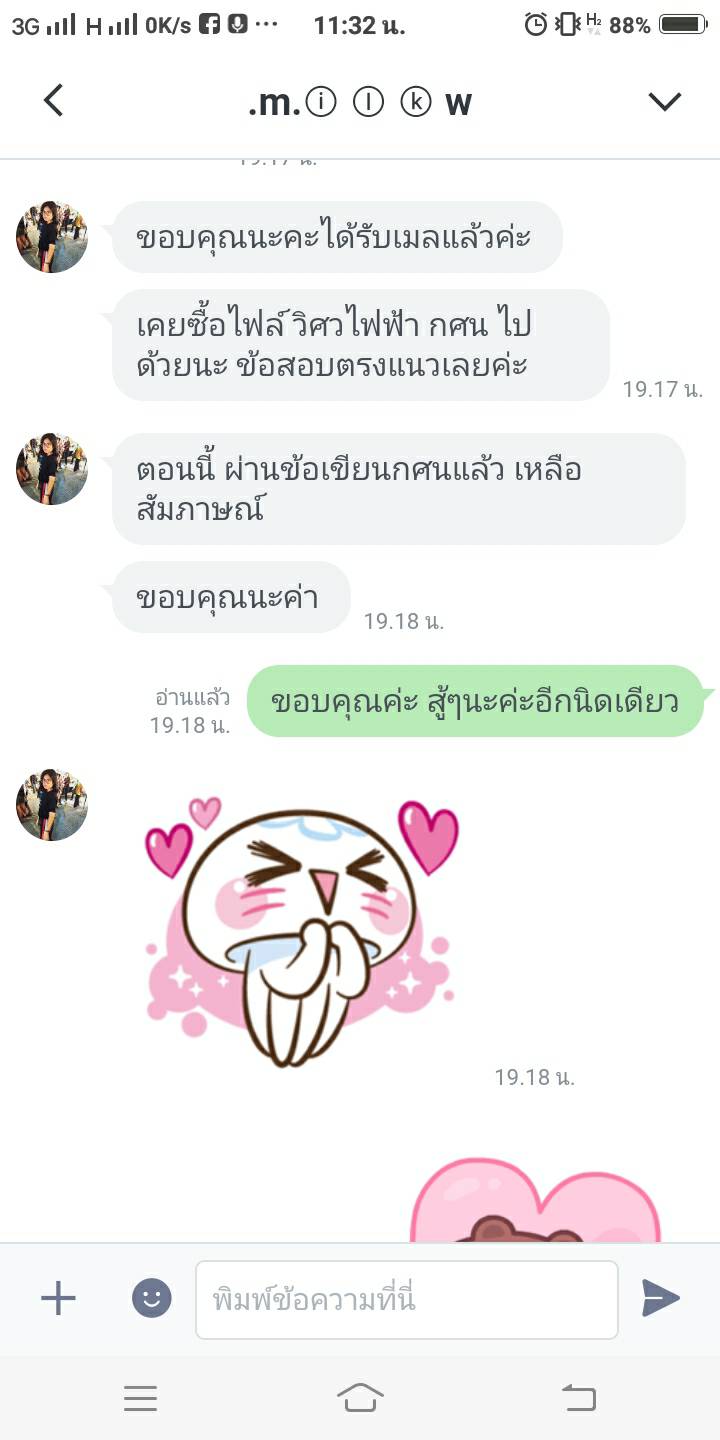This screenshot has width=720, height=1440.
Task: Send the message with arrow icon
Action: [661, 1298]
